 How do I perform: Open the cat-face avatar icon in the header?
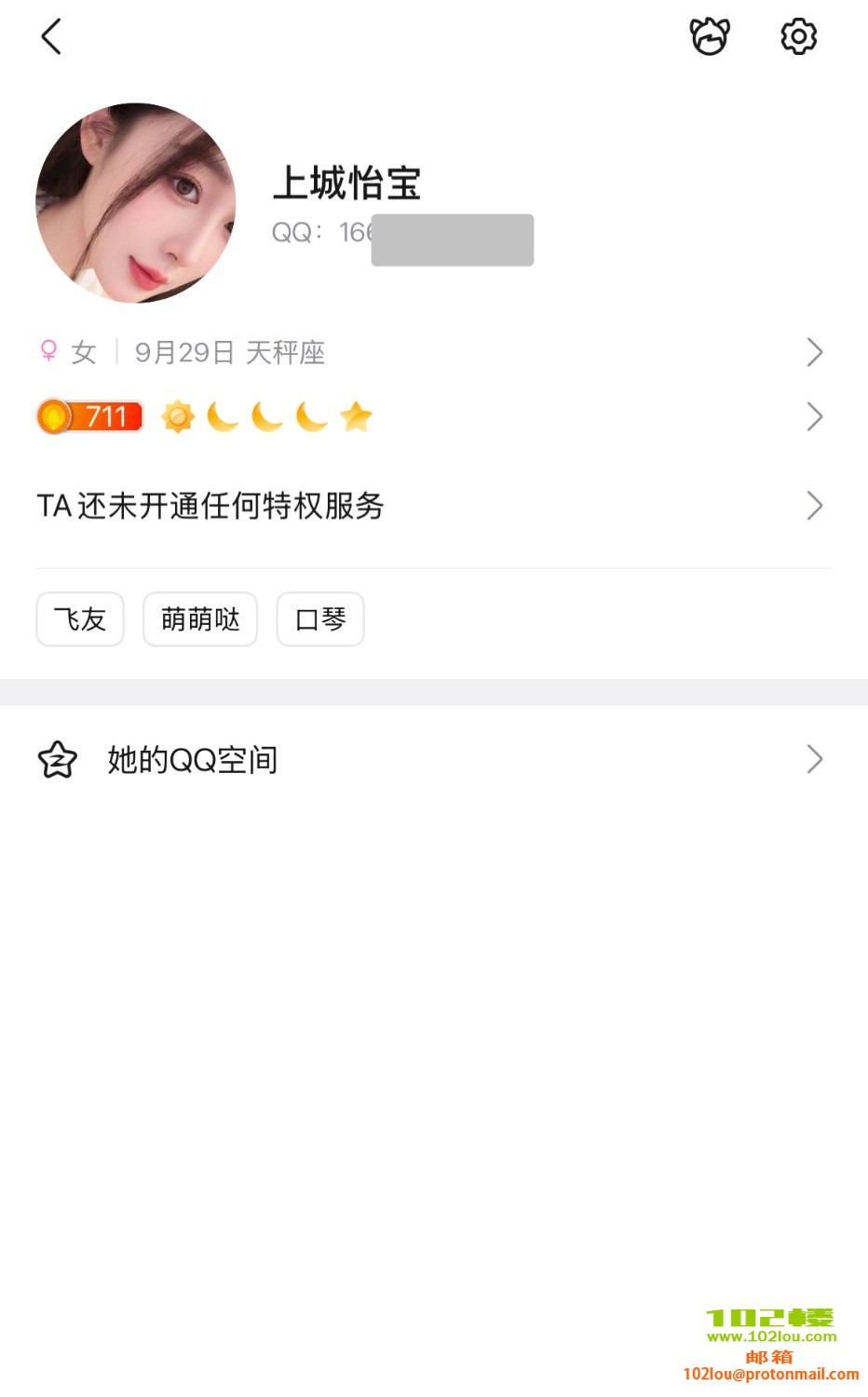[x=710, y=37]
